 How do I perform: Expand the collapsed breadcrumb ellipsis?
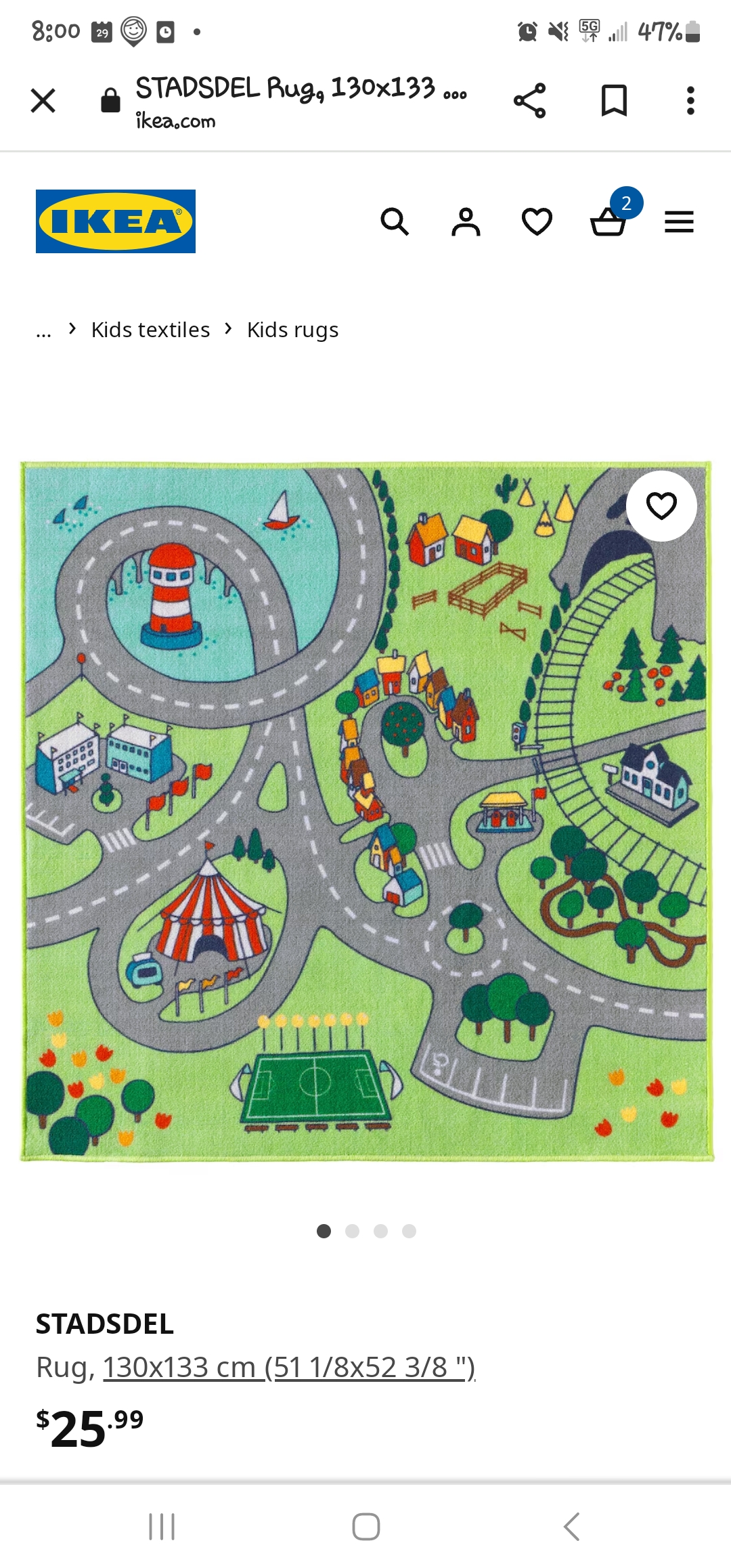(x=43, y=331)
